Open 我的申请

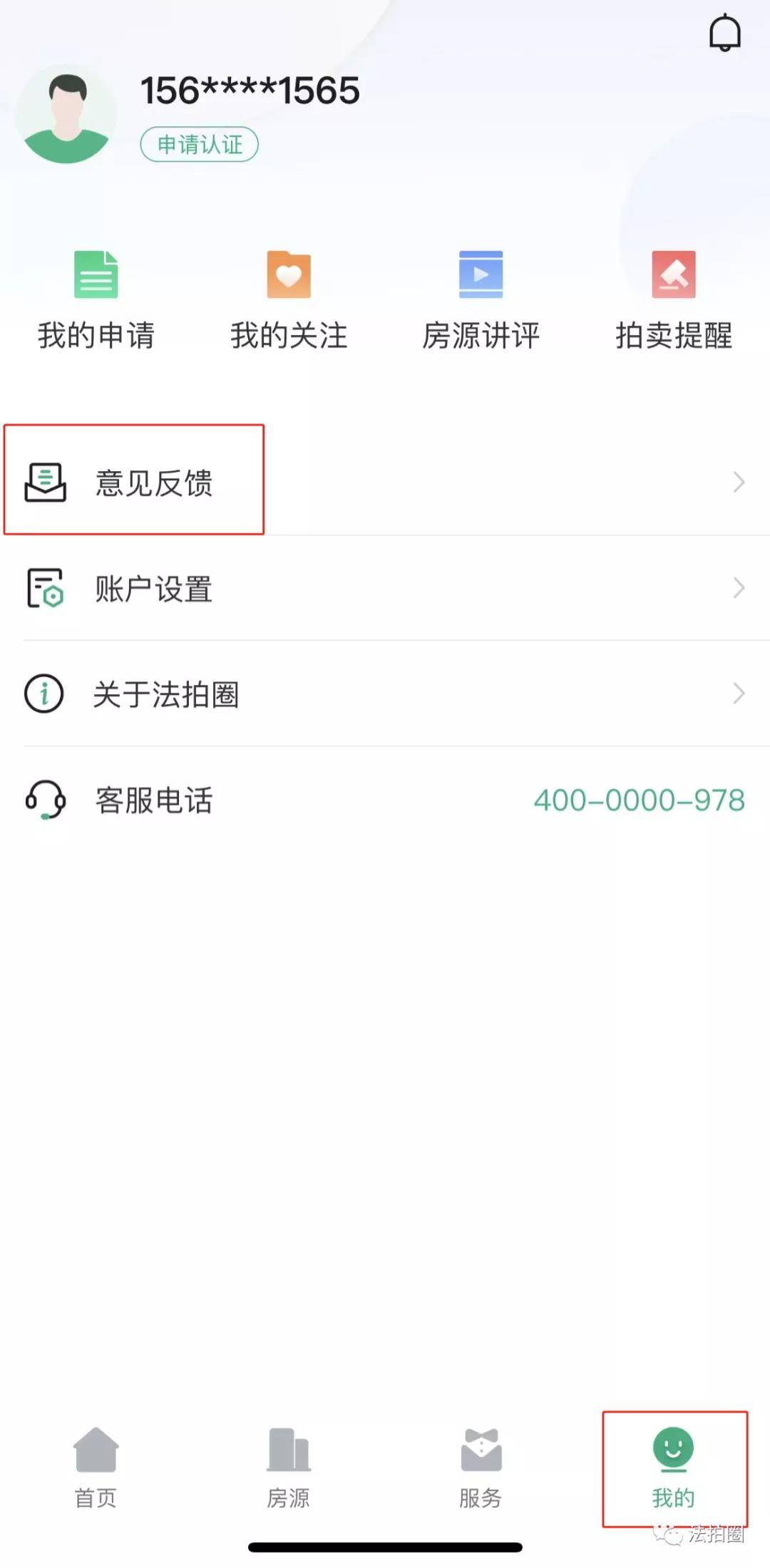coord(96,301)
